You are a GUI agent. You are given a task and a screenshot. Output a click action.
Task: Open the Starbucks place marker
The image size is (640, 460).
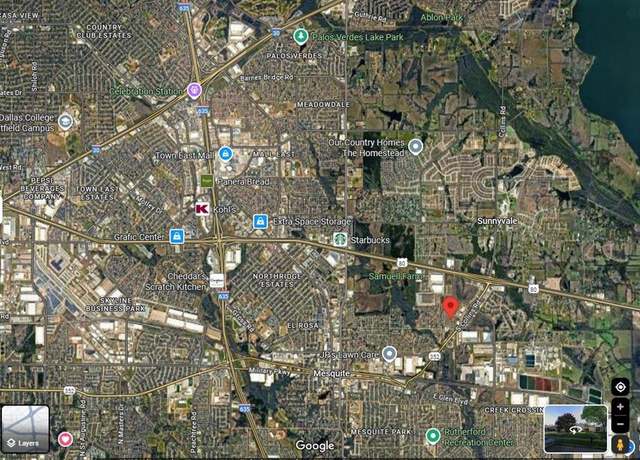(340, 240)
